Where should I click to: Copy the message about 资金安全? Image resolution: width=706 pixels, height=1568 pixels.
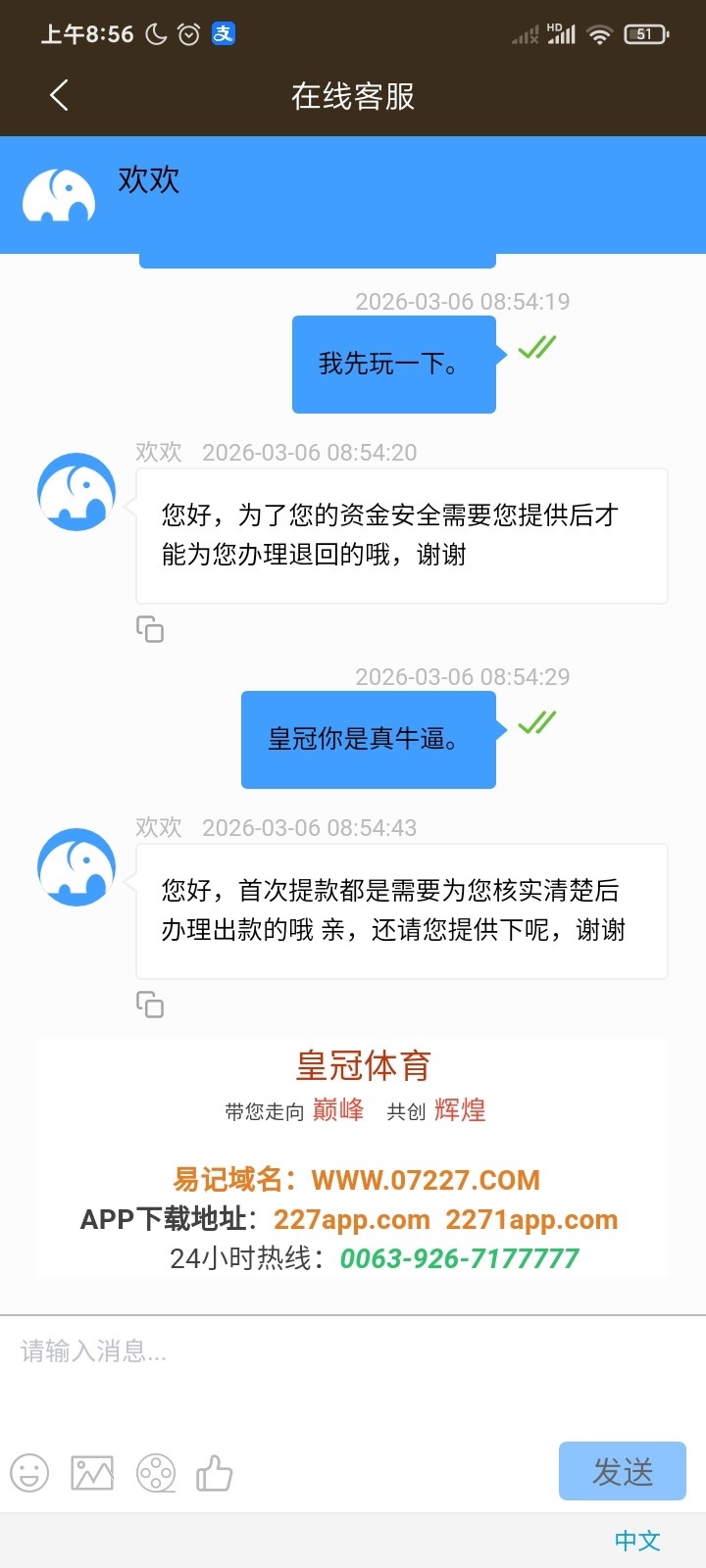point(150,629)
